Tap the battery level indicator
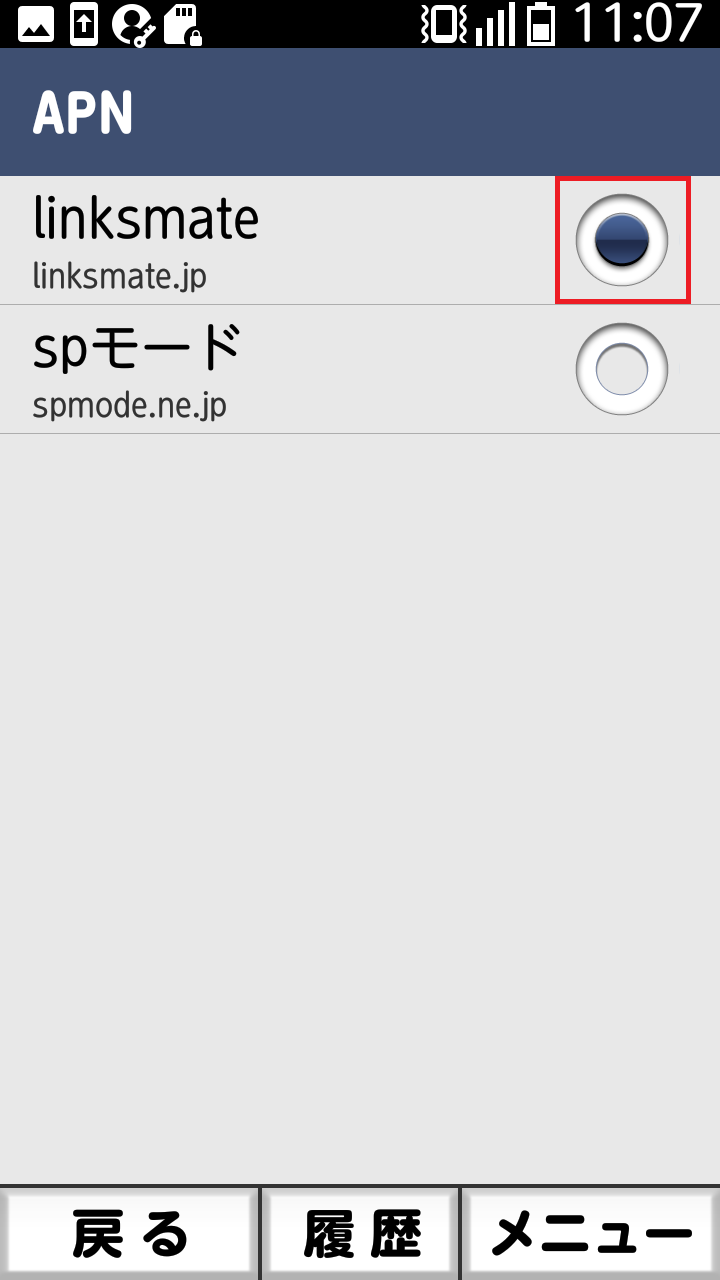Image resolution: width=720 pixels, height=1280 pixels. (540, 22)
